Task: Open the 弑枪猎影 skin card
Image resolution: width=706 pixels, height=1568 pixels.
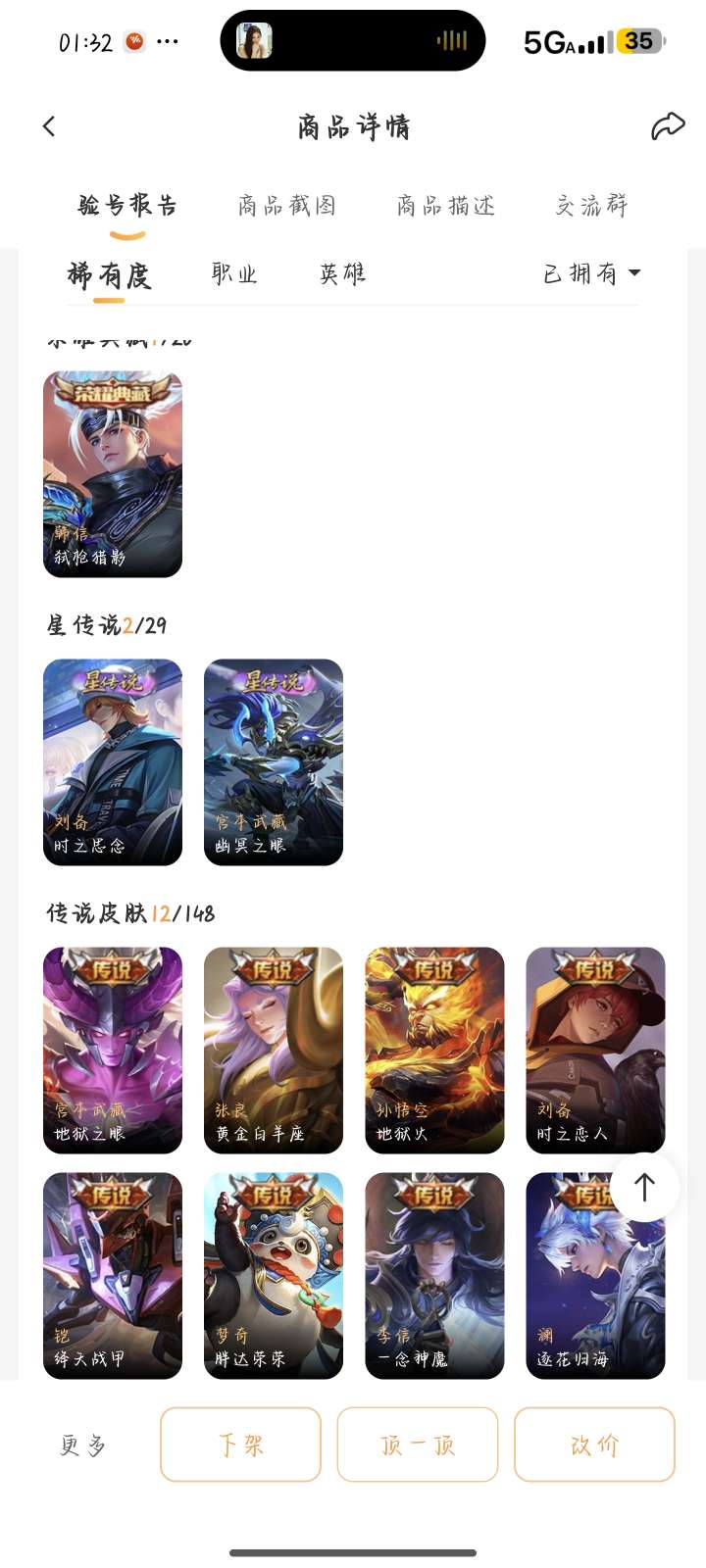Action: (113, 474)
